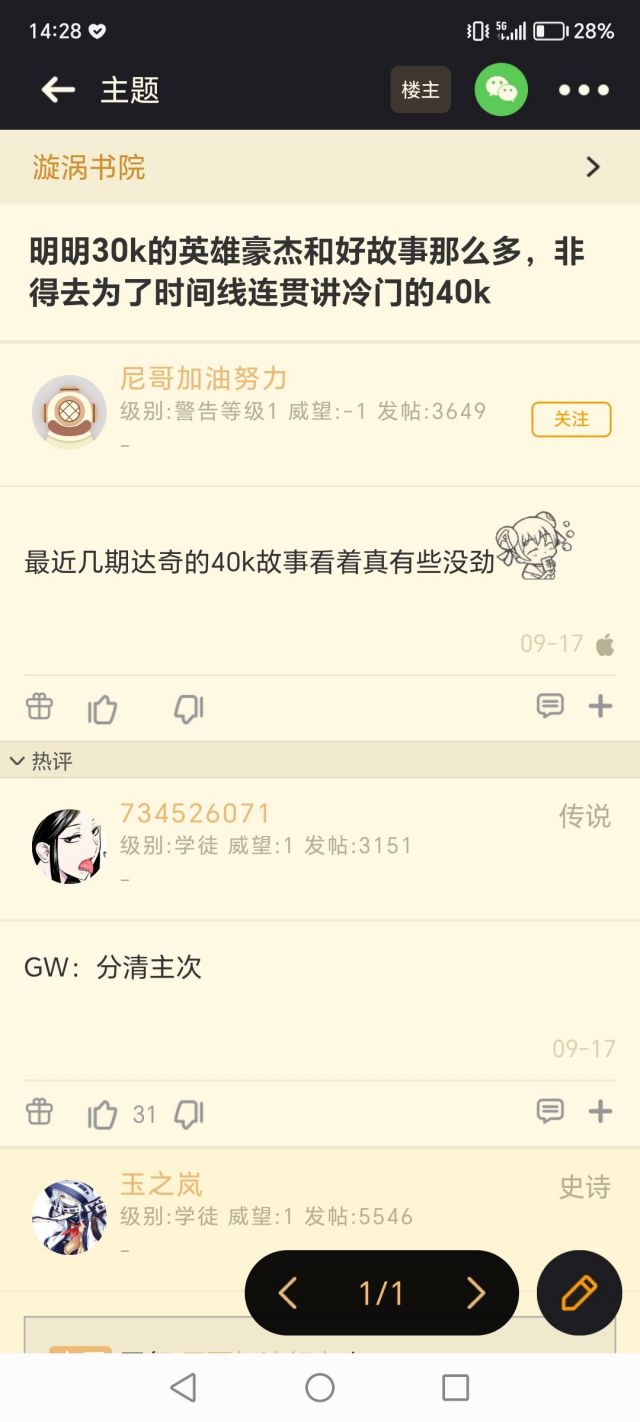Follow 尼哥加油努力 with 关注 button
Image resolution: width=640 pixels, height=1422 pixels.
click(x=571, y=419)
